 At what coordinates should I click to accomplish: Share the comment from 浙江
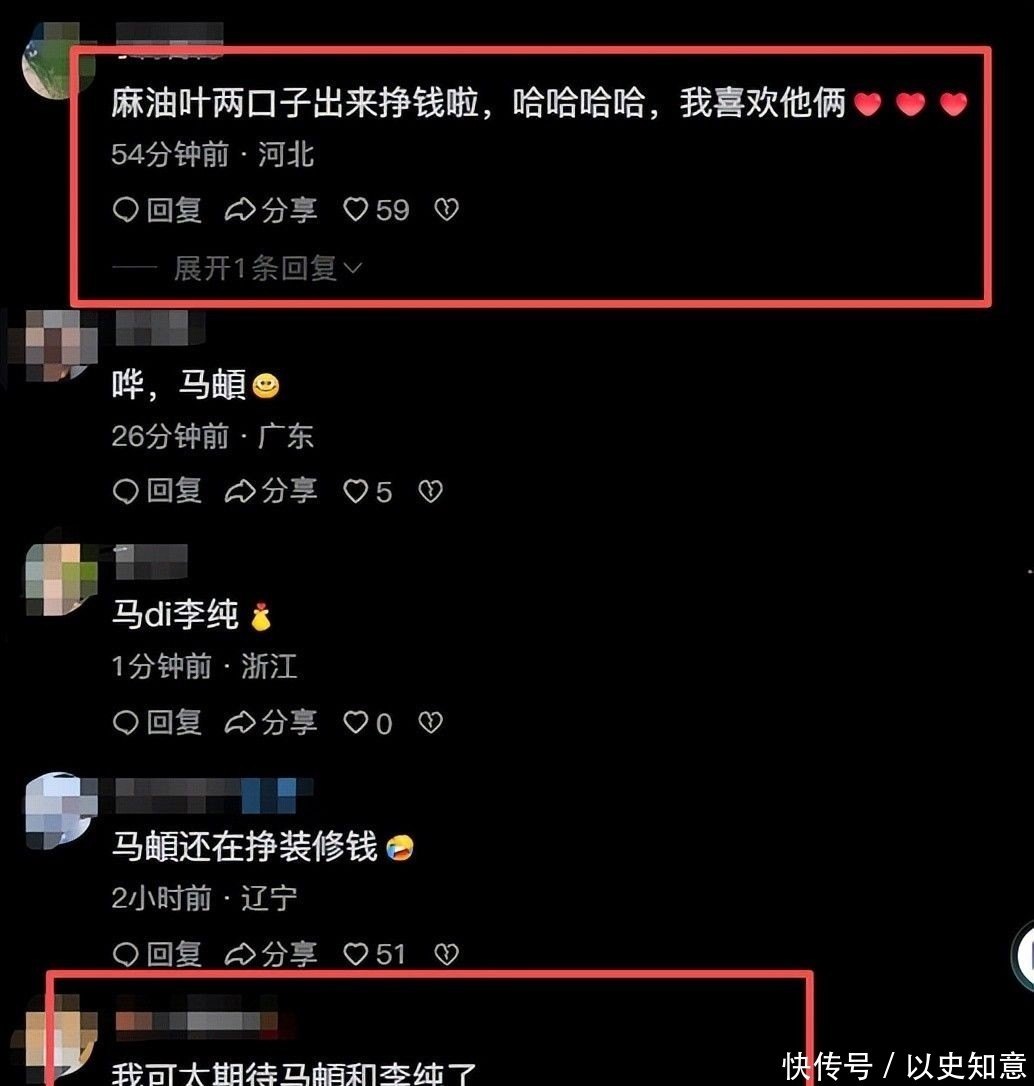271,722
